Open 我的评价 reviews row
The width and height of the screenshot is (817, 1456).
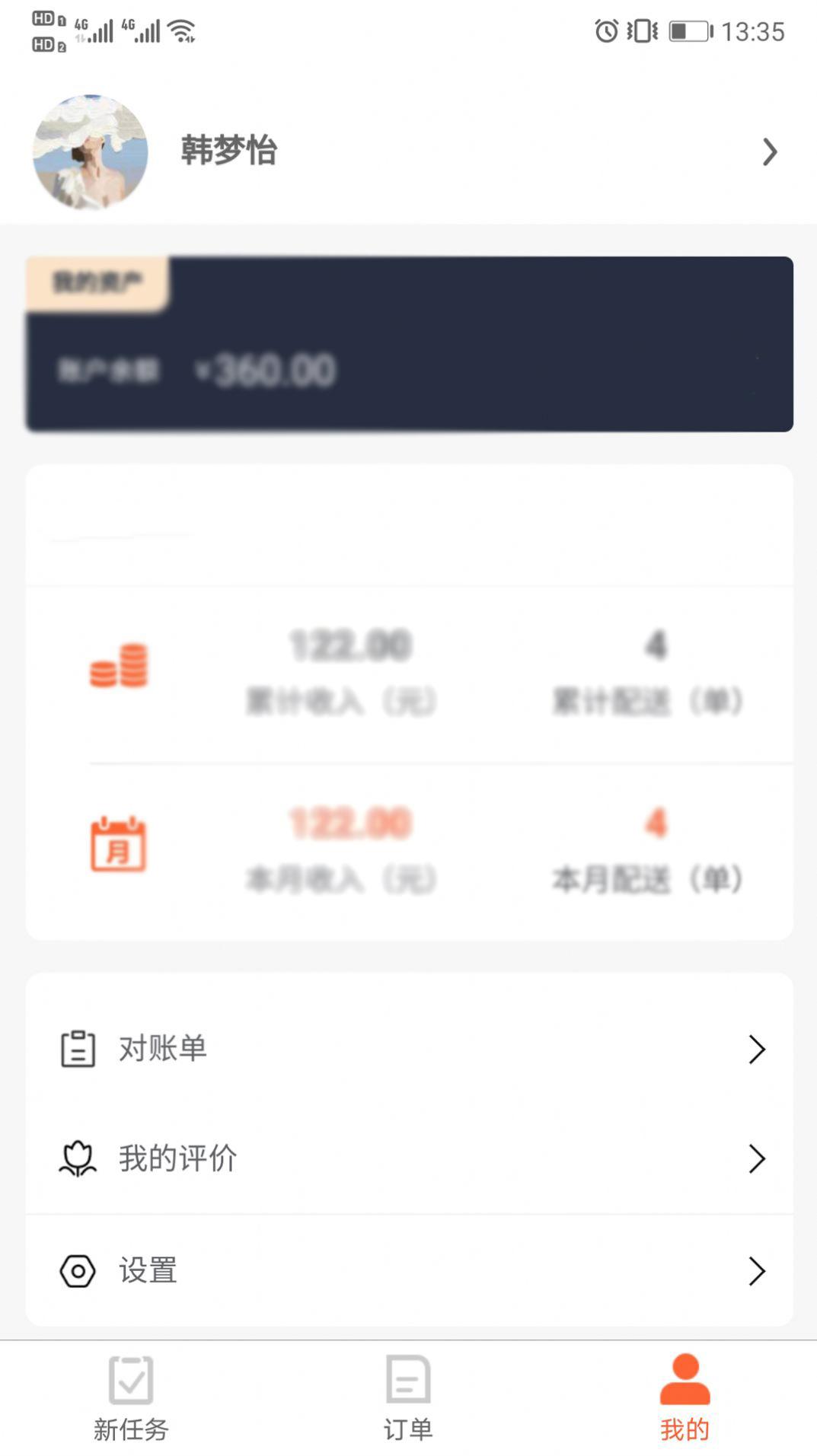(x=409, y=1158)
